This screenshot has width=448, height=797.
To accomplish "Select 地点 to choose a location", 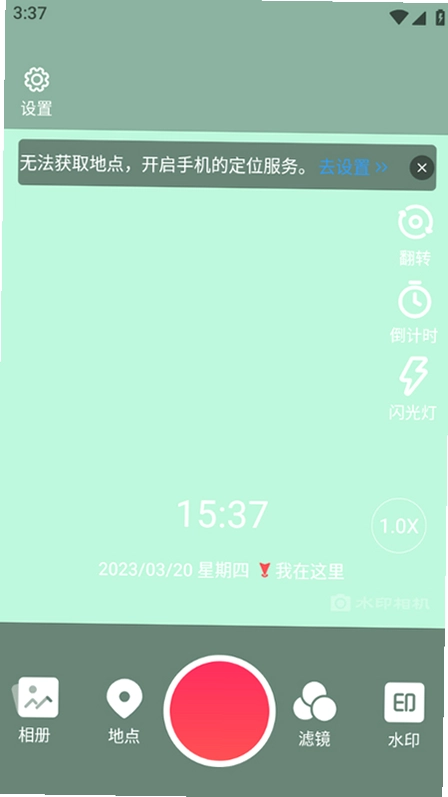I will pos(124,712).
